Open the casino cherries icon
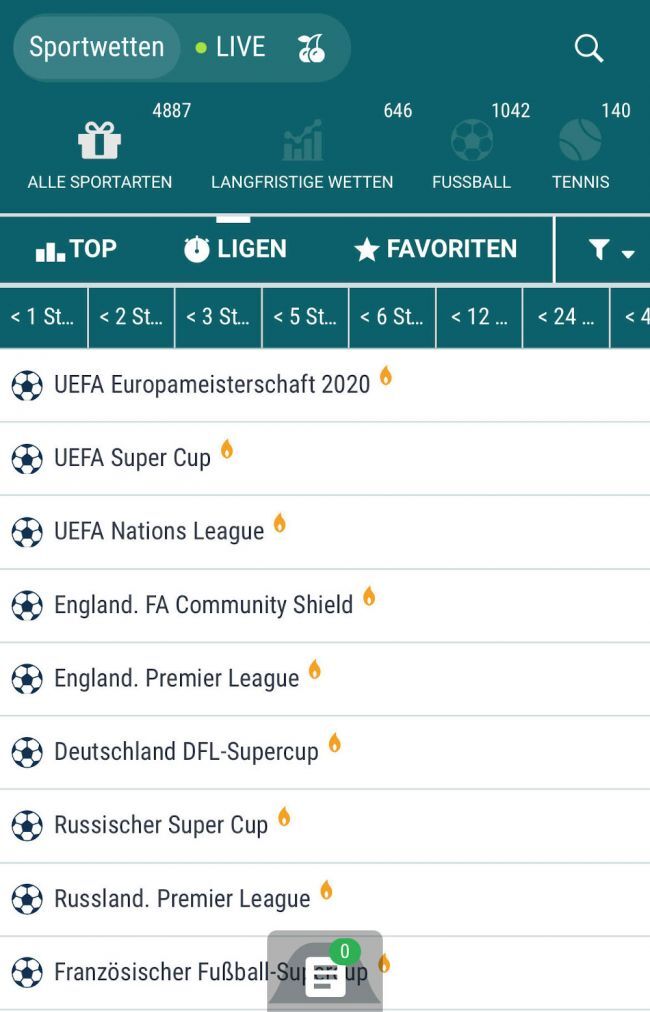This screenshot has width=650, height=1012. tap(311, 48)
